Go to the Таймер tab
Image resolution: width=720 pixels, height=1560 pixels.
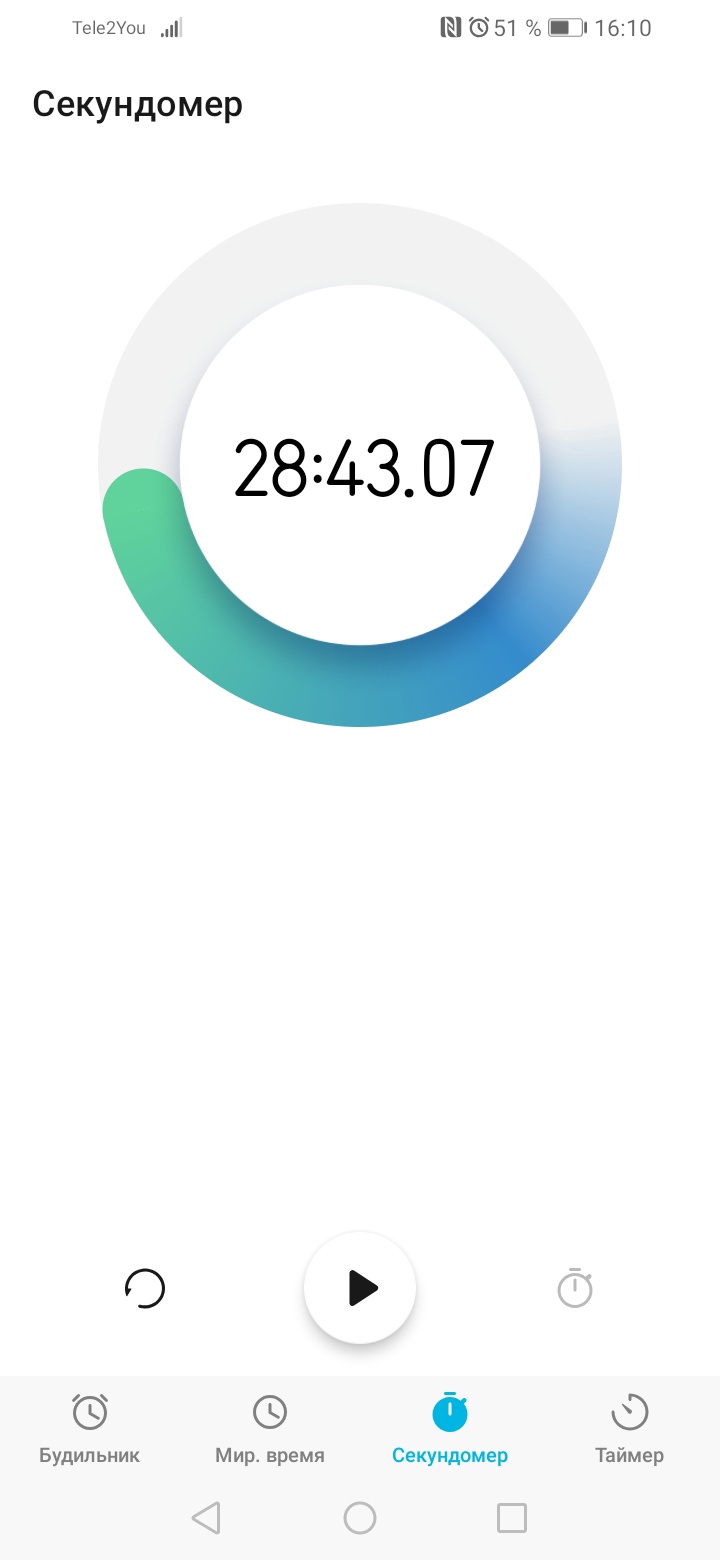point(629,1428)
